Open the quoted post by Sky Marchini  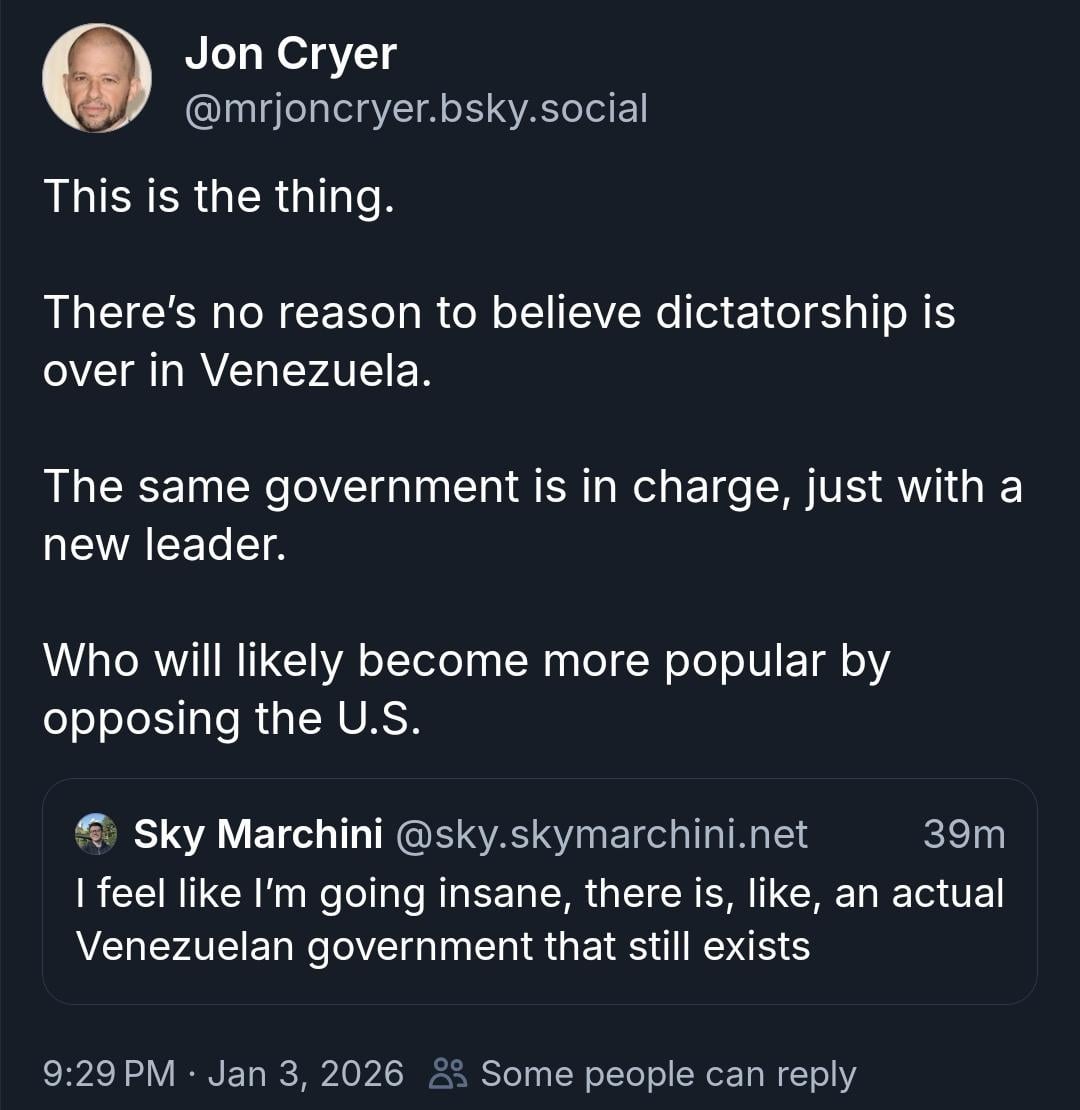(539, 891)
